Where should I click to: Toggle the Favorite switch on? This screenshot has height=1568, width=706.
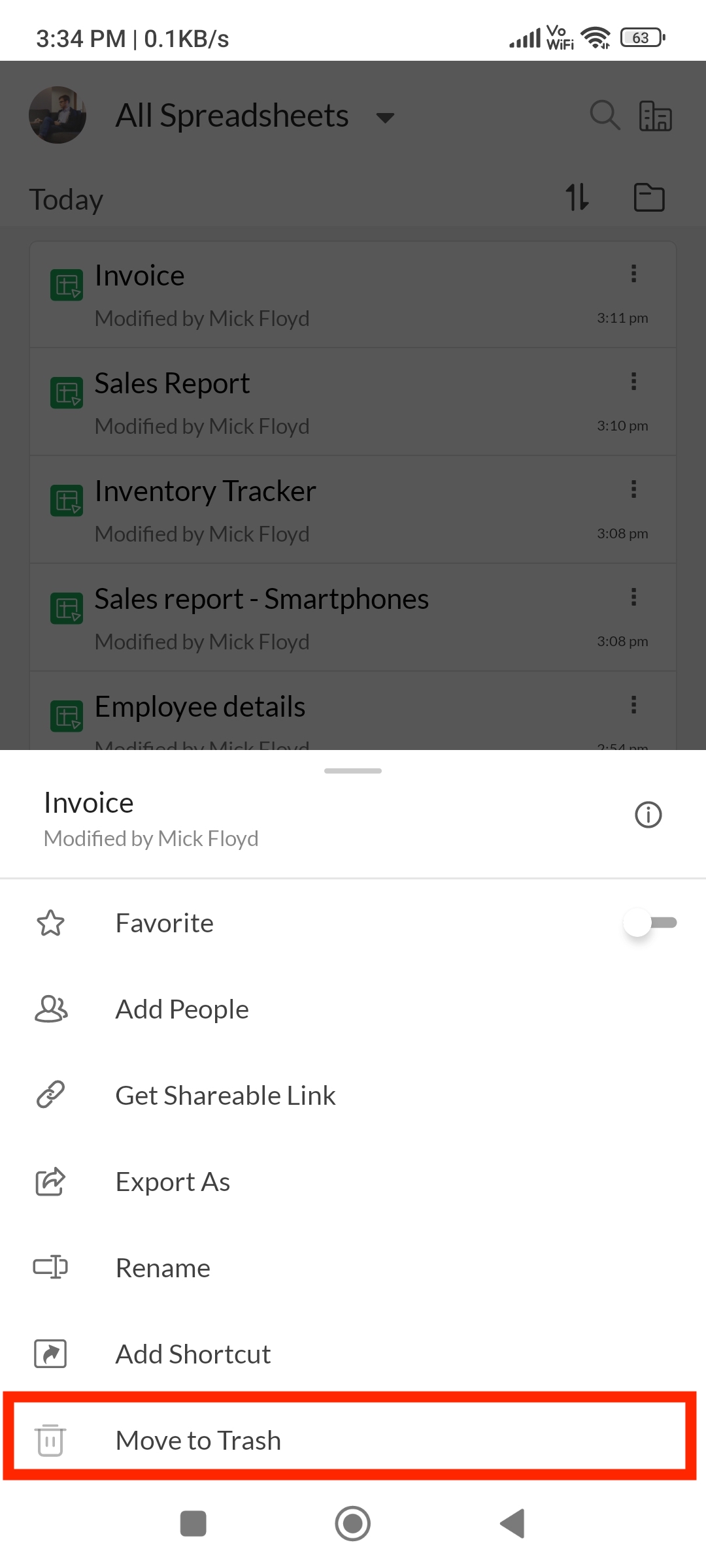pos(650,923)
